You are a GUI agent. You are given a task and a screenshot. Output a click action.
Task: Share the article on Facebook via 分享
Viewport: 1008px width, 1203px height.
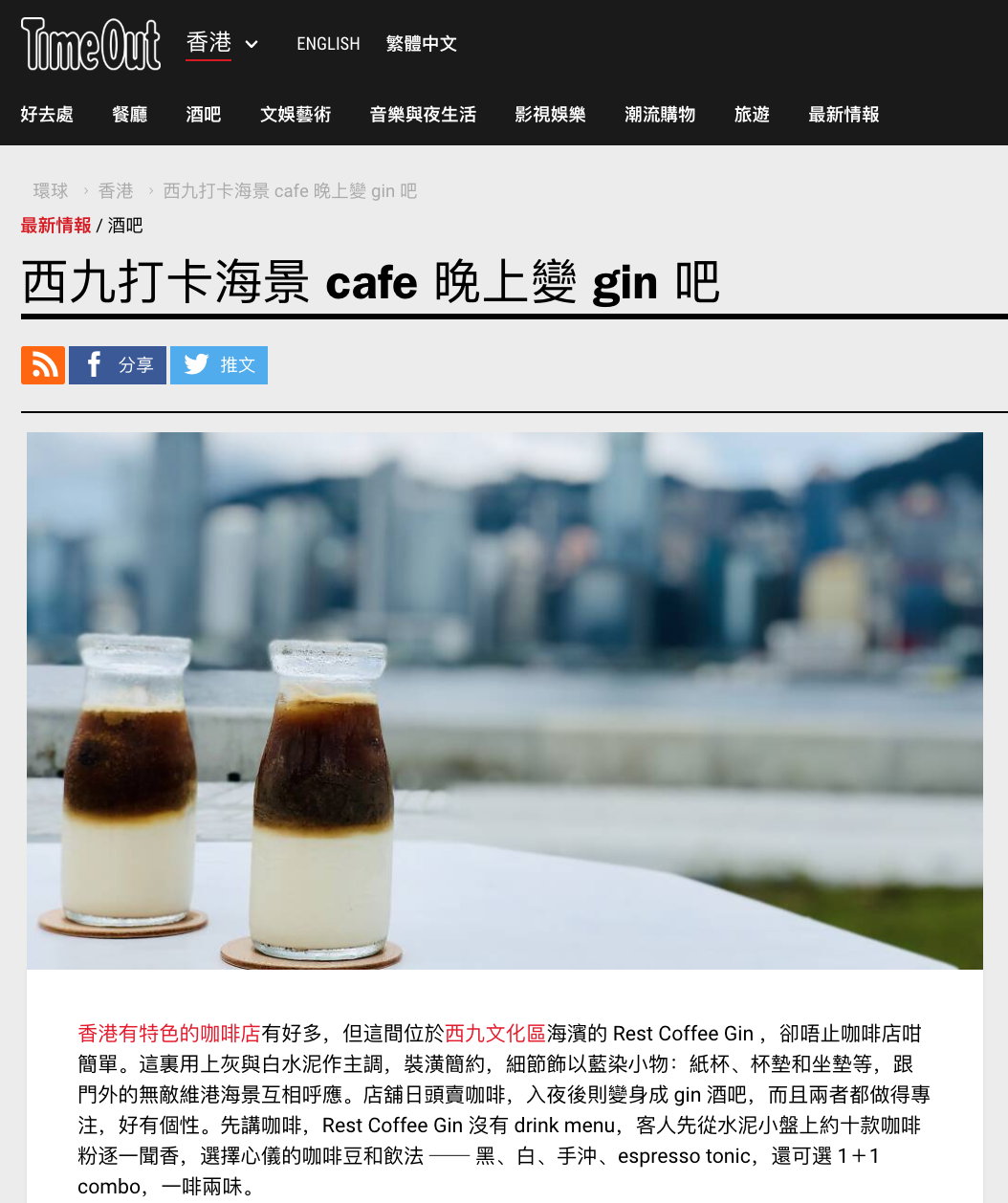(x=118, y=365)
